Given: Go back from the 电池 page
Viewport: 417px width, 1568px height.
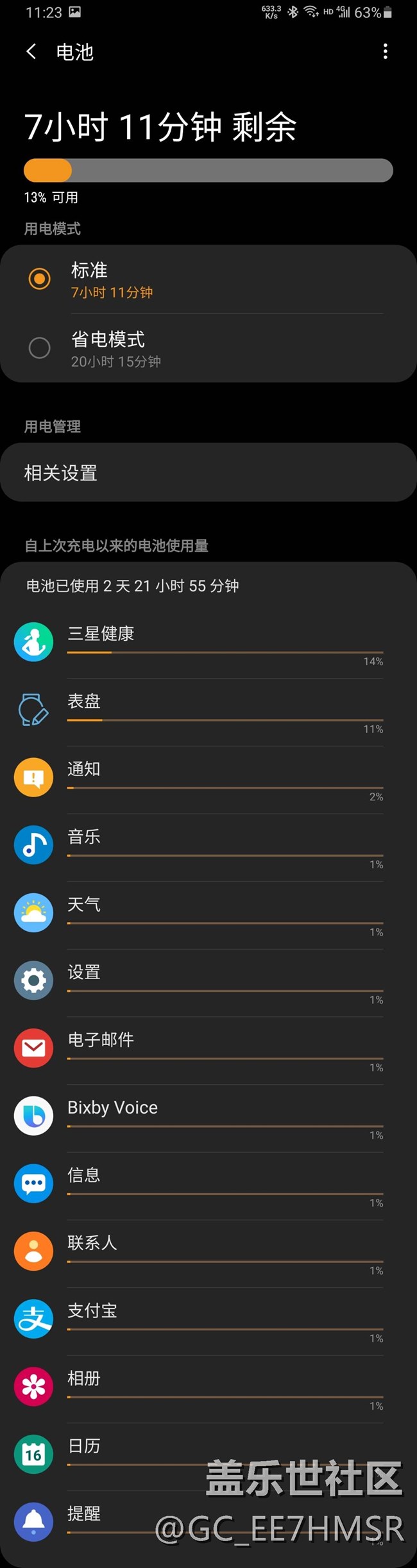Looking at the screenshot, I should 31,52.
